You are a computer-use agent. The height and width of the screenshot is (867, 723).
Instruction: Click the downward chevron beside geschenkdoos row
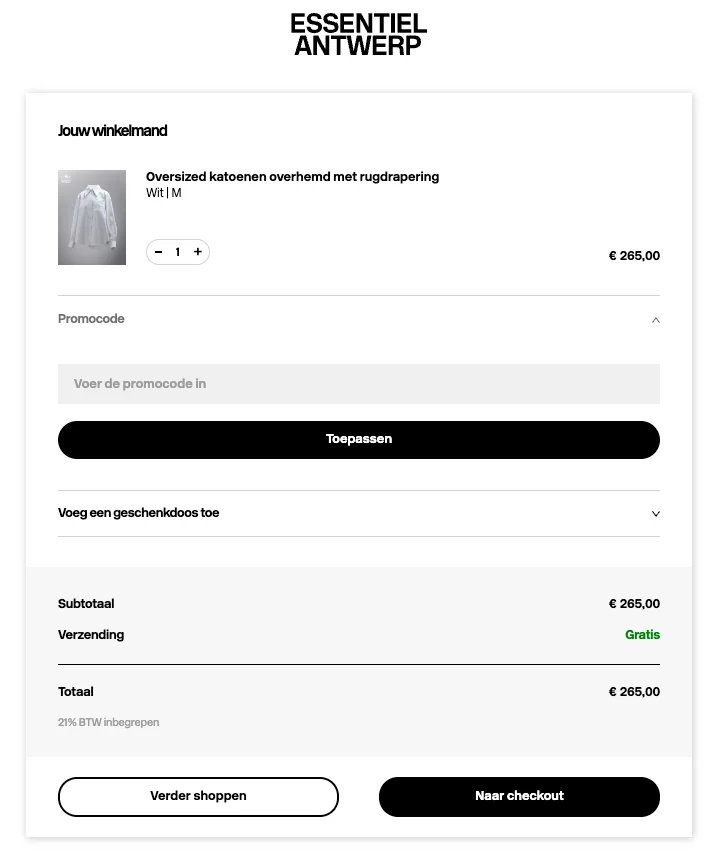pyautogui.click(x=655, y=513)
